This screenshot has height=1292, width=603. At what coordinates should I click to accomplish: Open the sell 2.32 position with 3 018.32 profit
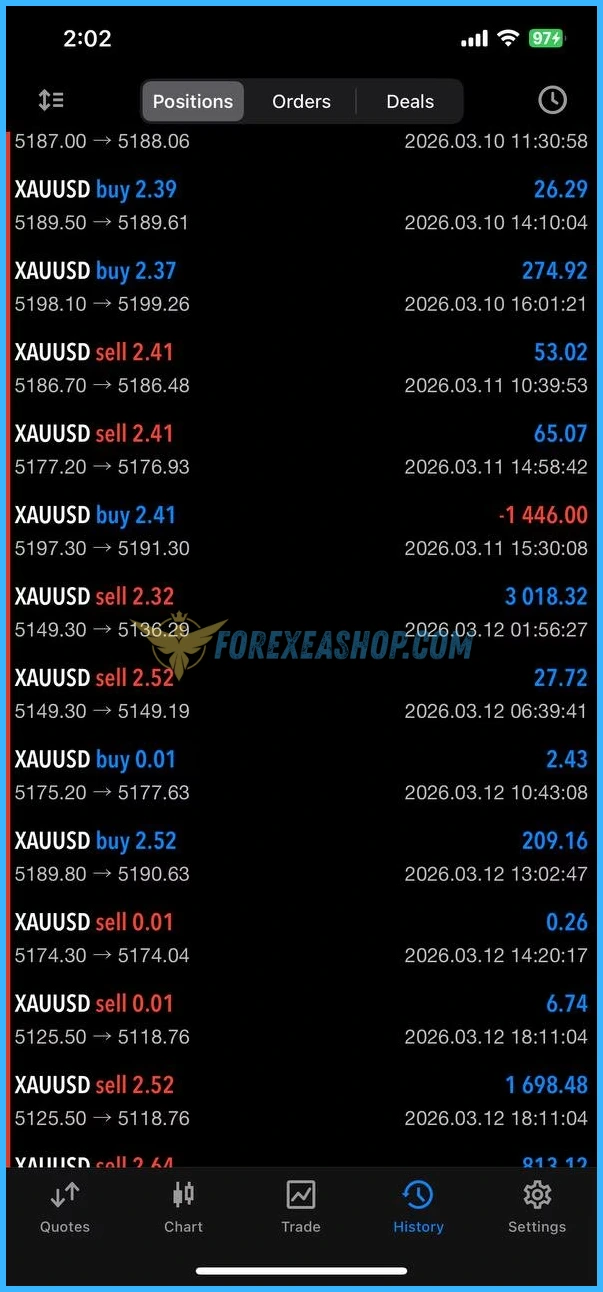tap(301, 612)
